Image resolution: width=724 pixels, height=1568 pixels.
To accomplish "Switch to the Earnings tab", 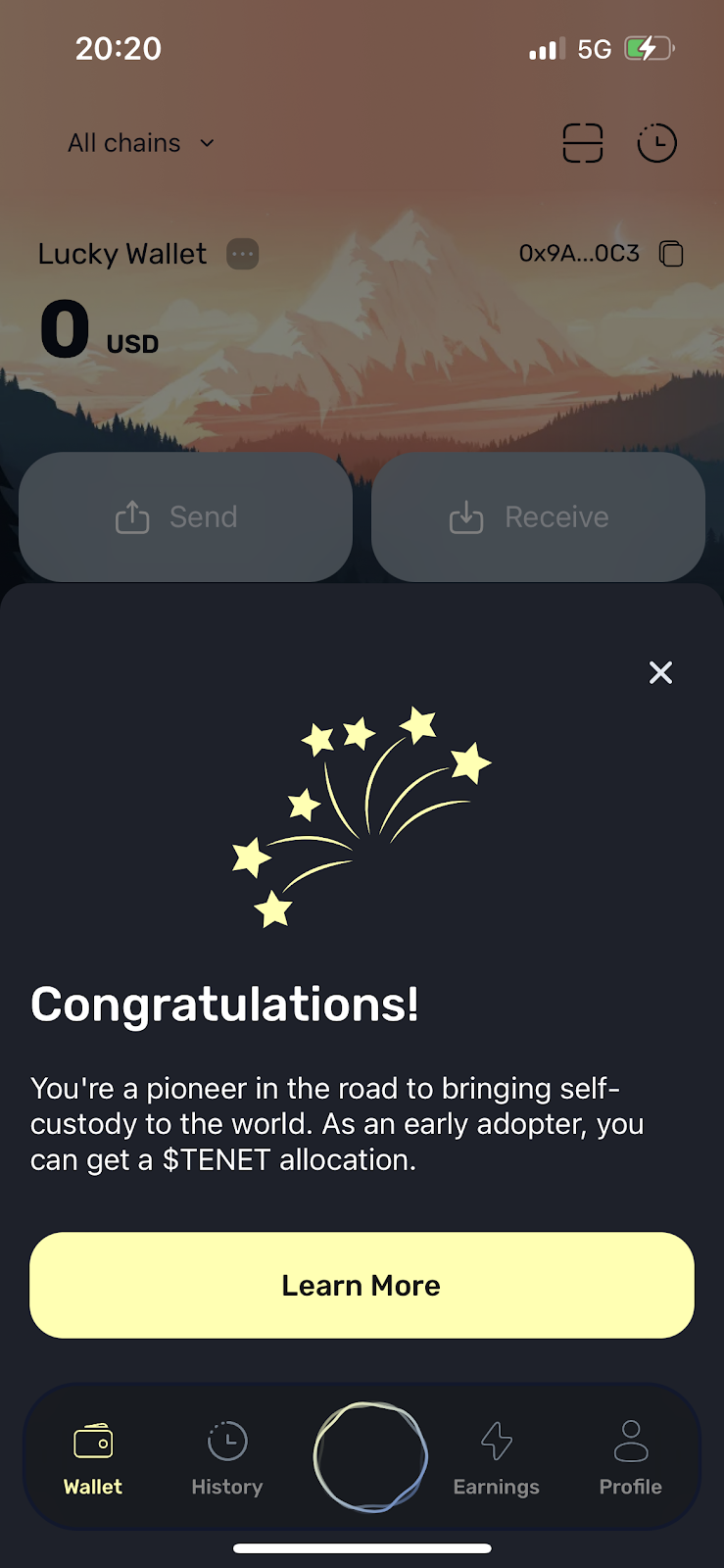I will click(x=496, y=1458).
